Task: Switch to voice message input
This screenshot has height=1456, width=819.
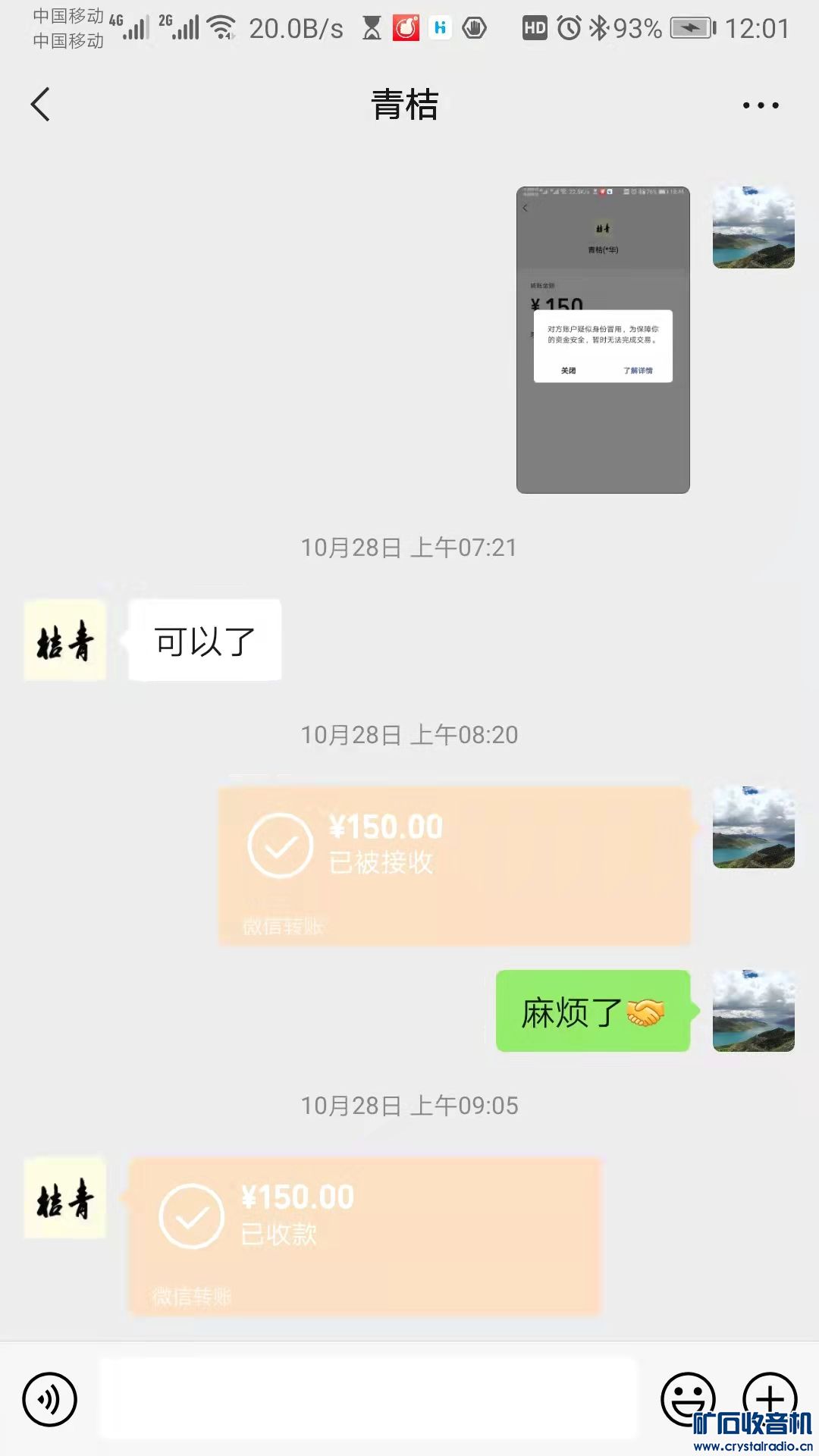Action: 50,1399
